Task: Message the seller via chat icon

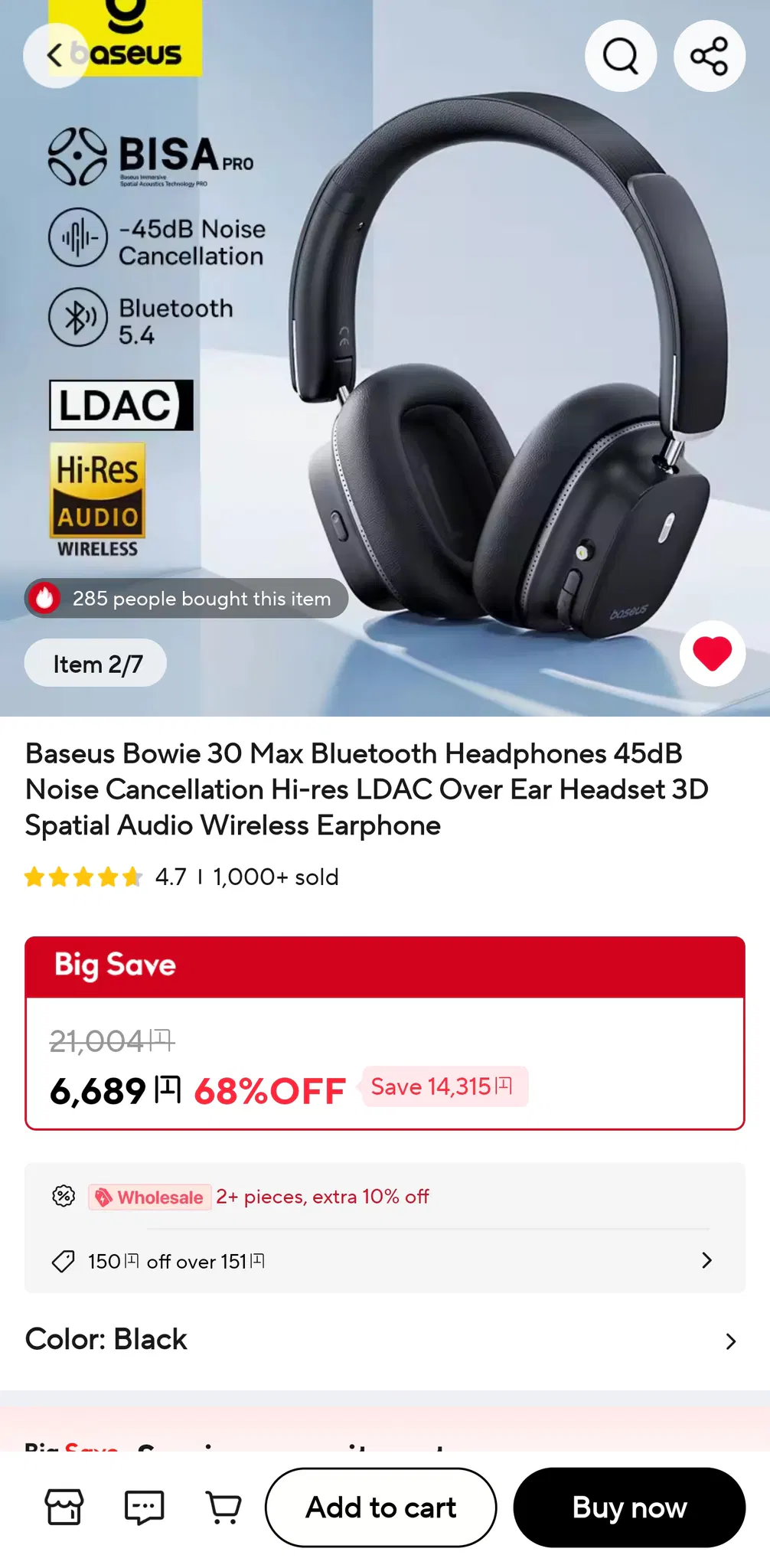Action: (x=144, y=1507)
